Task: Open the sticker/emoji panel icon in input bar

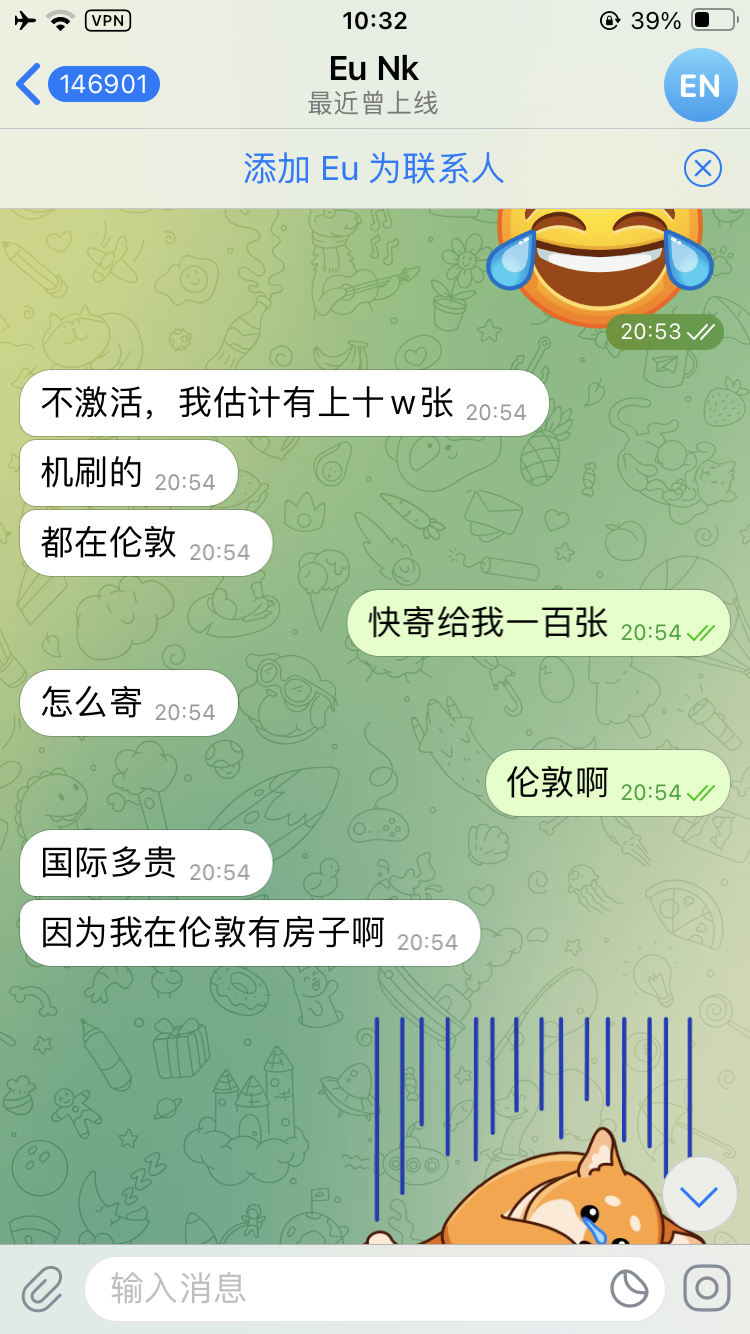Action: tap(630, 1289)
